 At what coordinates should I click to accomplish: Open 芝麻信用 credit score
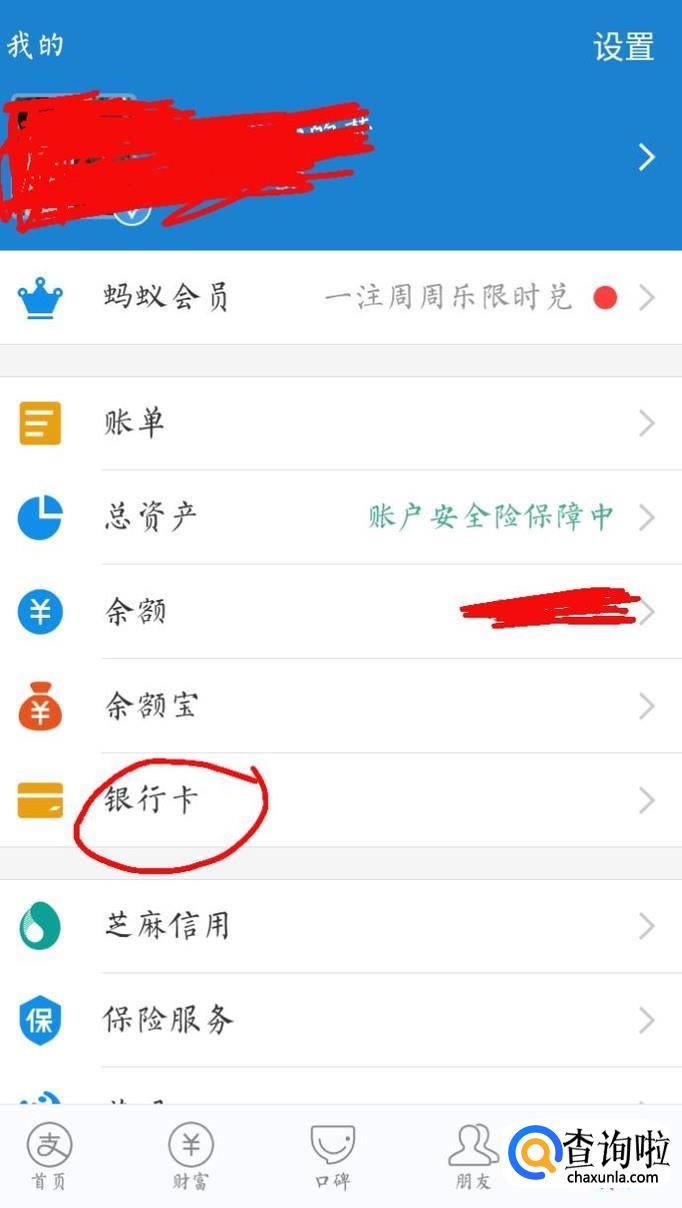(x=340, y=926)
